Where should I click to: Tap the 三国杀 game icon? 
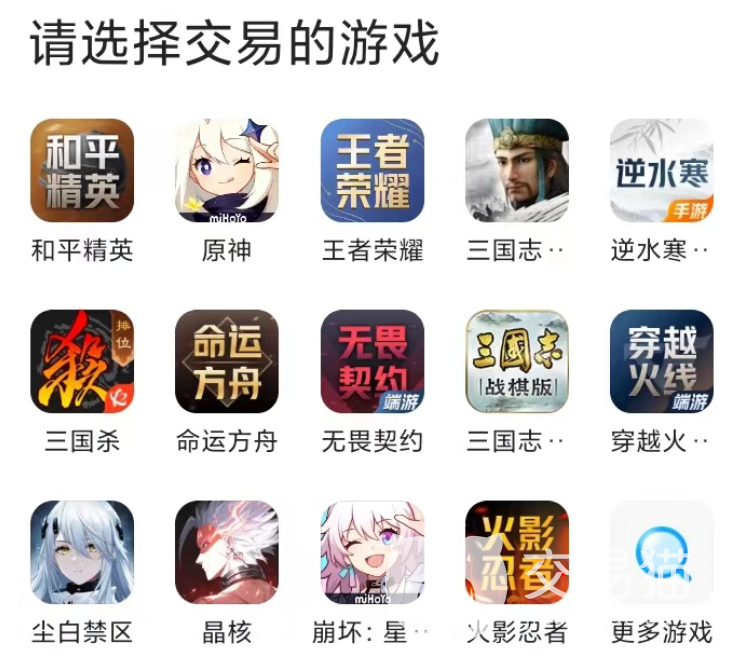pyautogui.click(x=82, y=361)
